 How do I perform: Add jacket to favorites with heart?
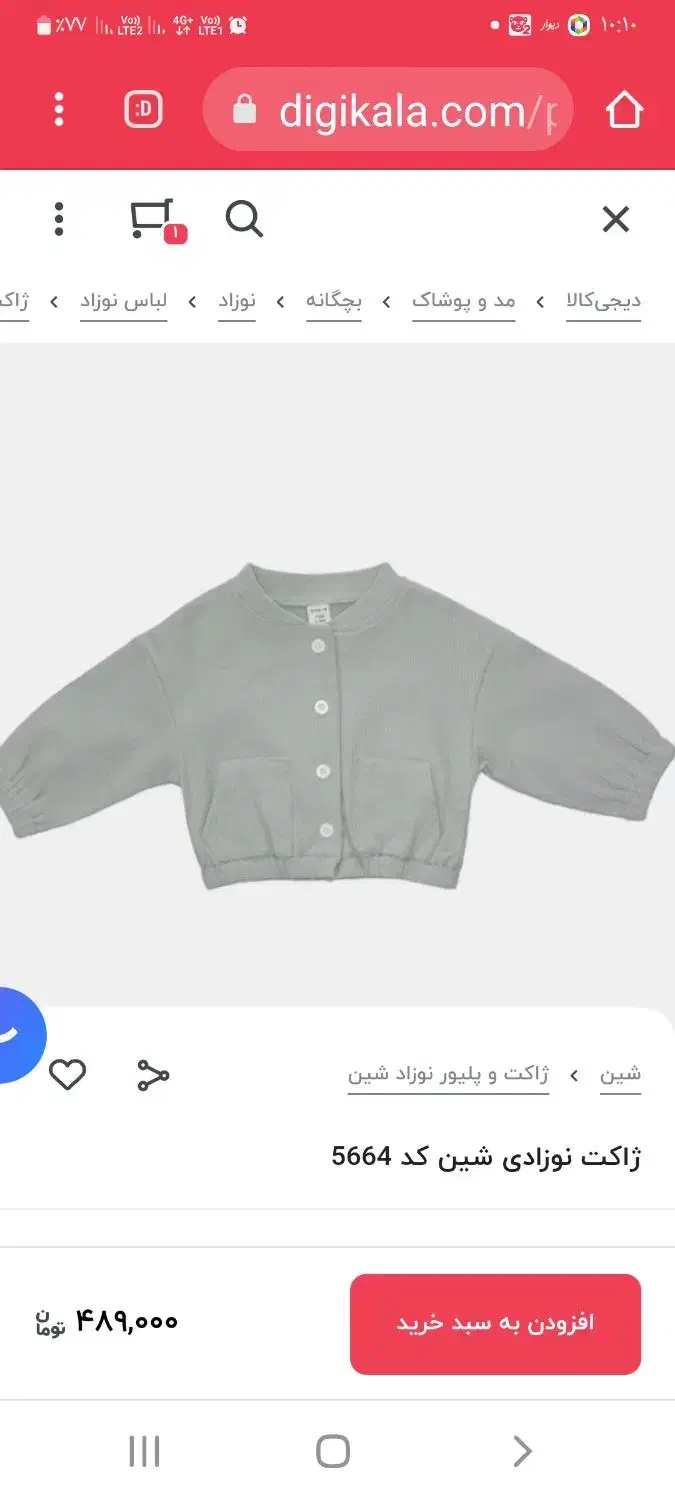tap(68, 1075)
